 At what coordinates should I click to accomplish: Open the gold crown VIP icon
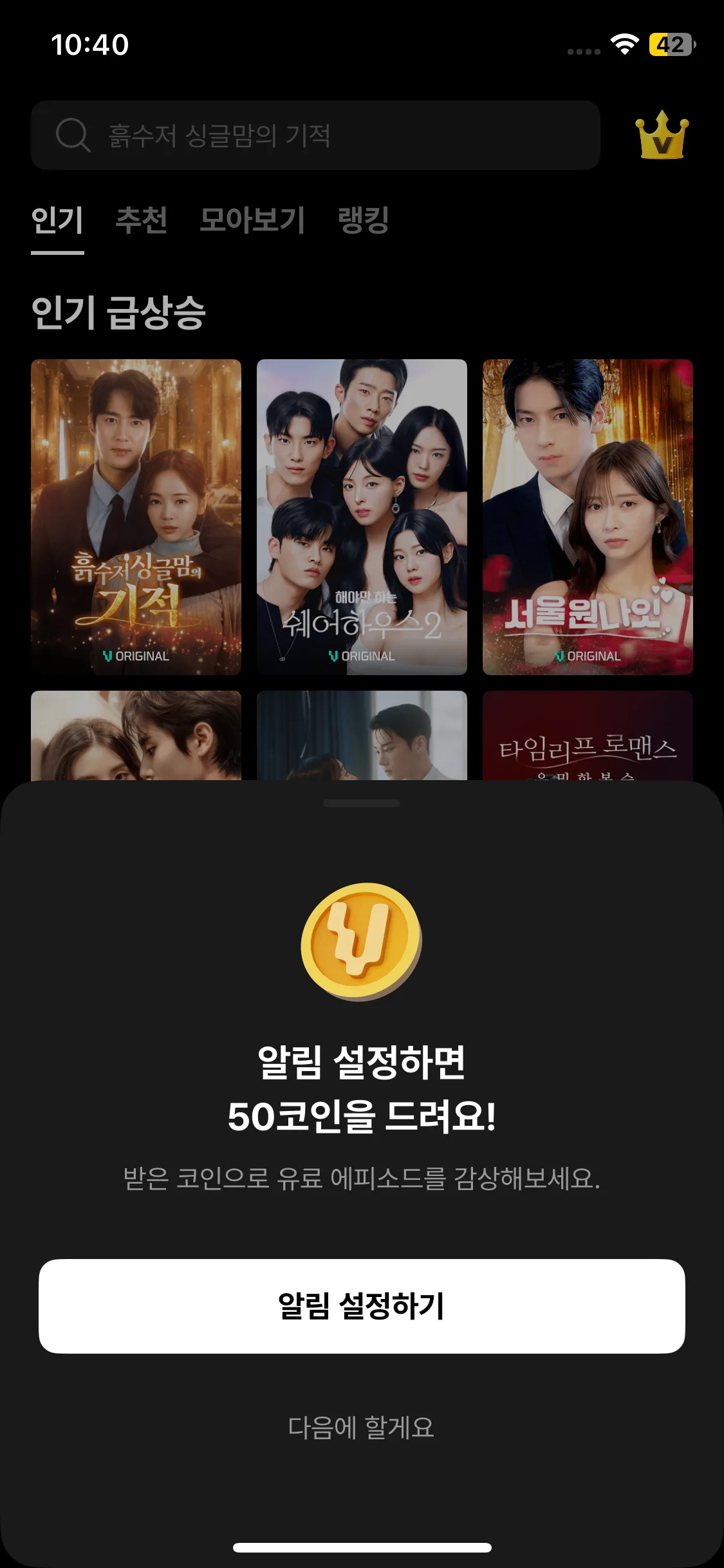(662, 135)
